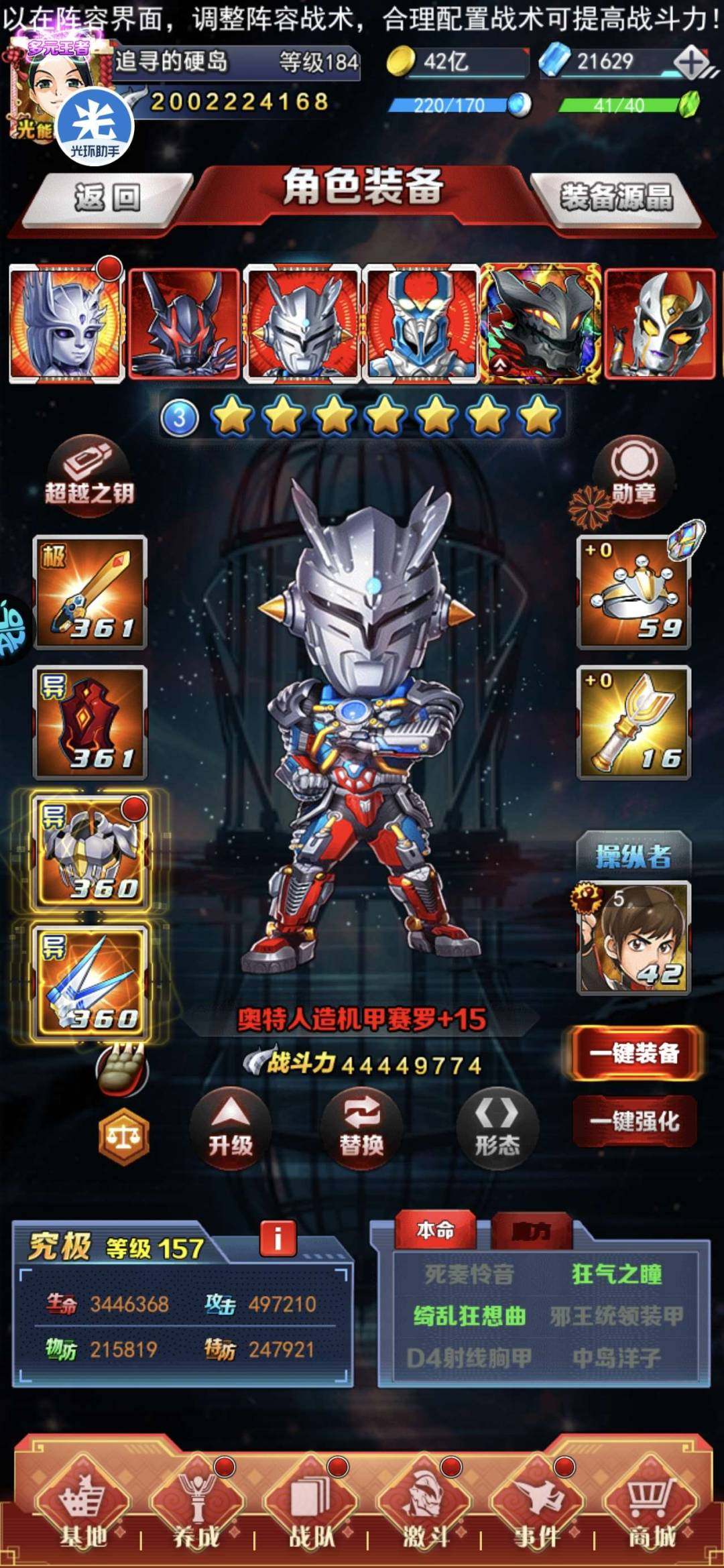724x1568 pixels.
Task: Open the 装备源晶 tab
Action: coord(615,198)
